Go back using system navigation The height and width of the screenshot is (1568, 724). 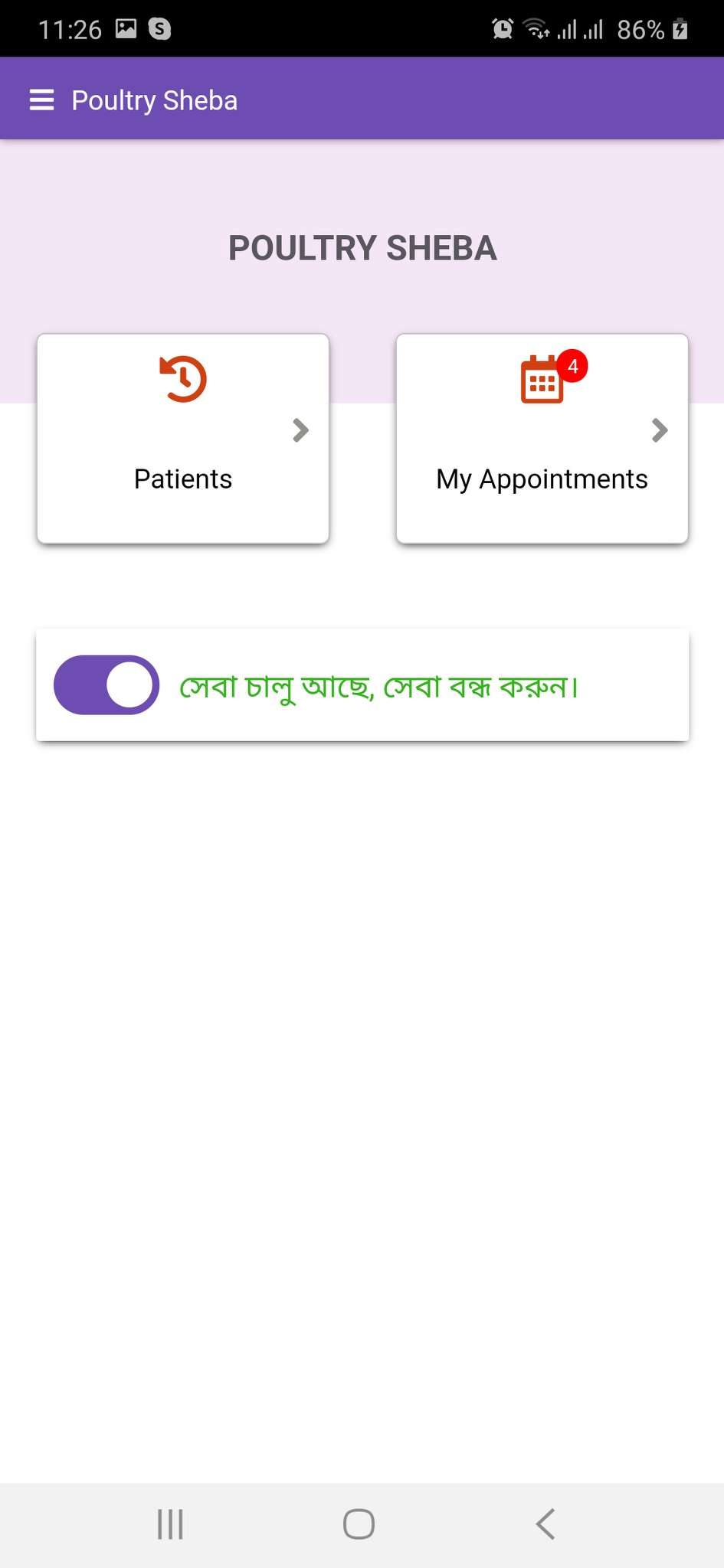pyautogui.click(x=545, y=1524)
